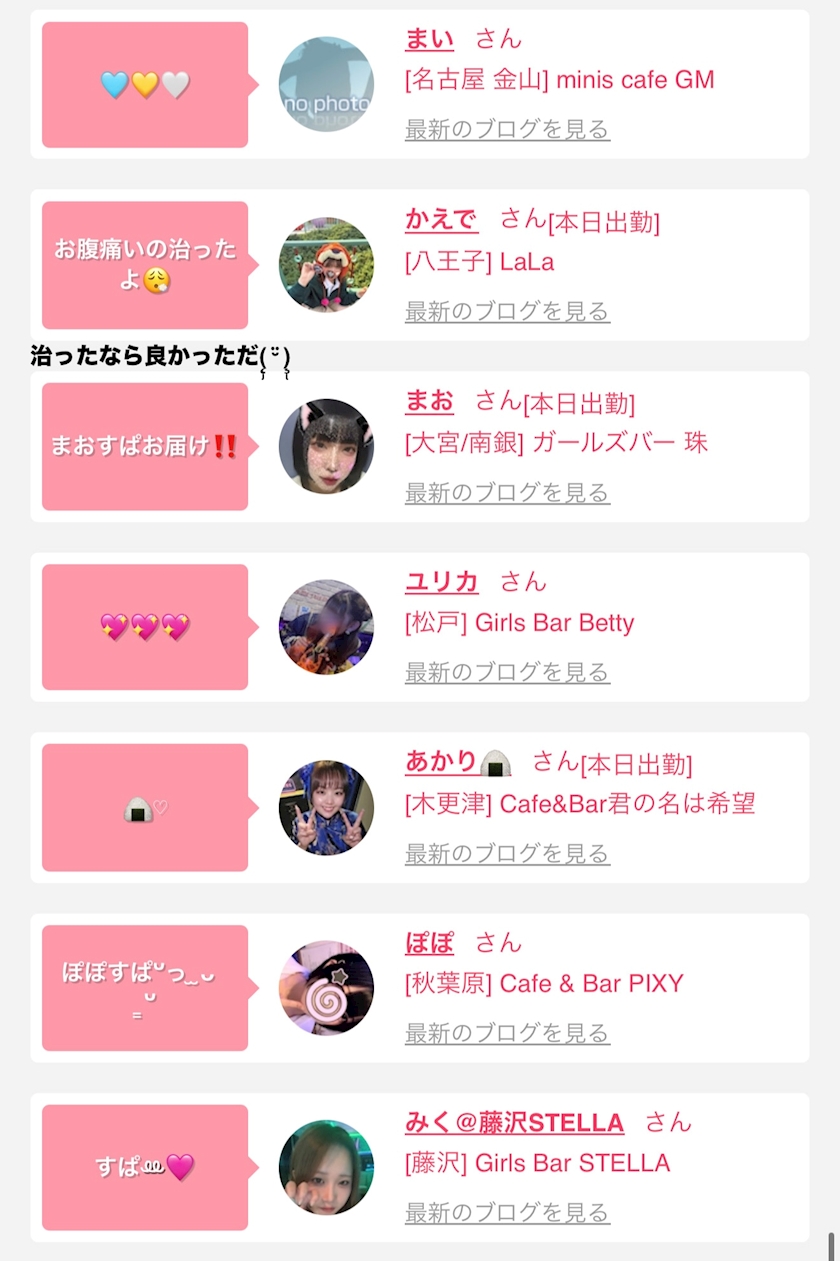Tap ぽぽ's round profile photo
Screen dimensions: 840x1261
(x=326, y=987)
